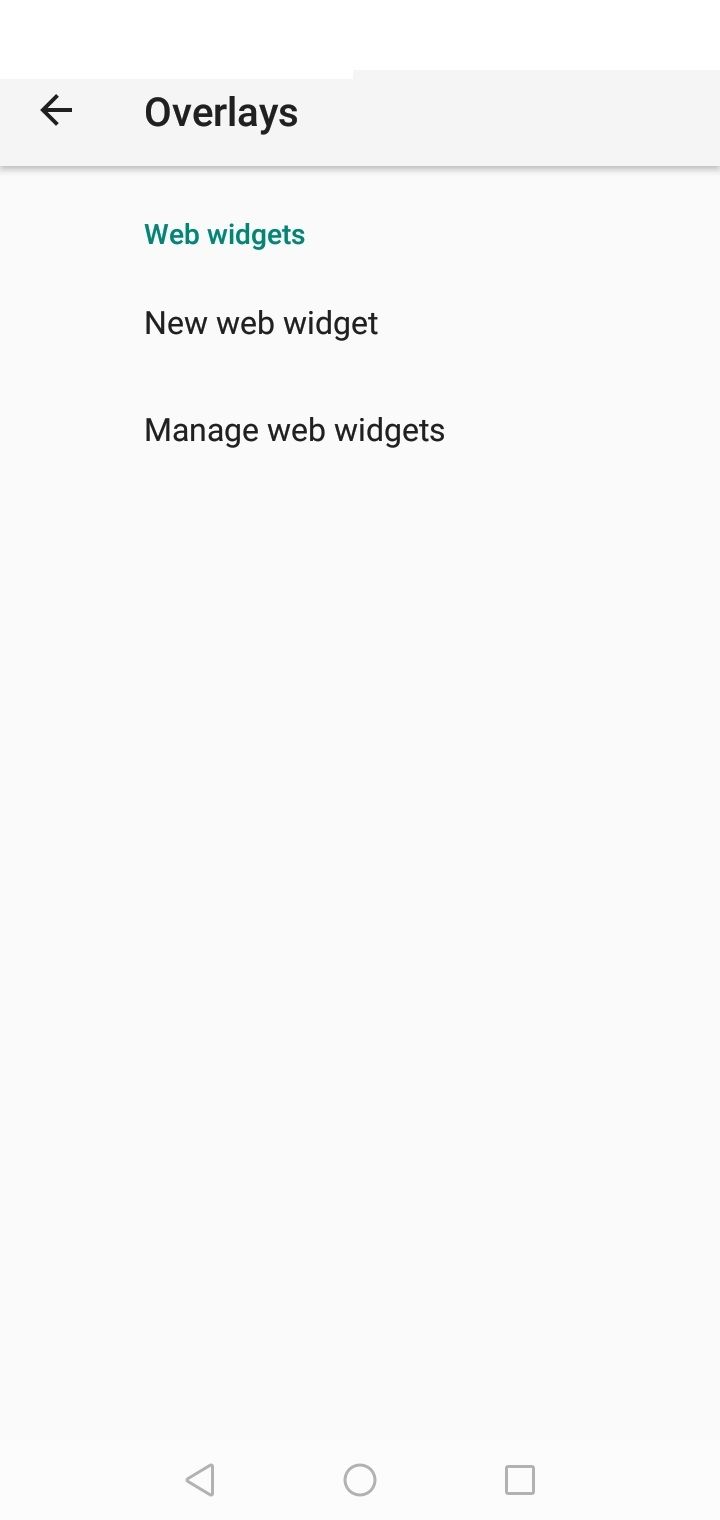Open the recent apps button
Image resolution: width=720 pixels, height=1520 pixels.
point(520,1480)
